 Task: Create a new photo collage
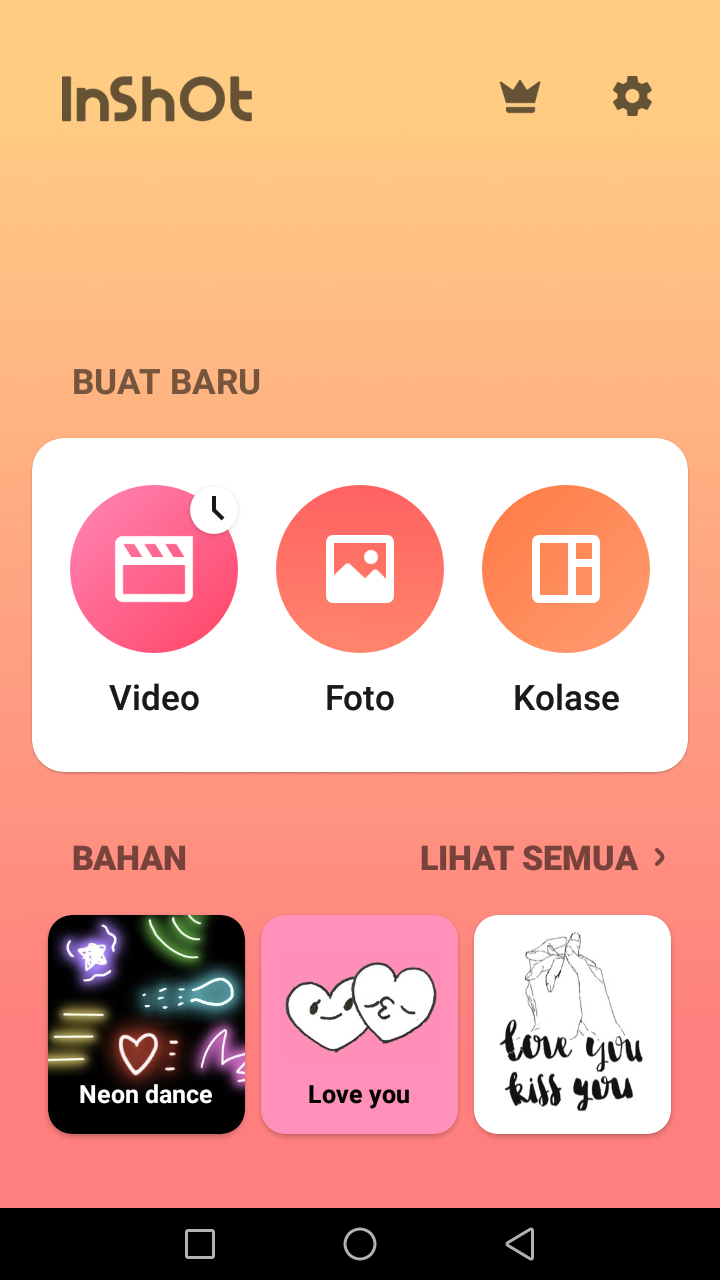[565, 569]
